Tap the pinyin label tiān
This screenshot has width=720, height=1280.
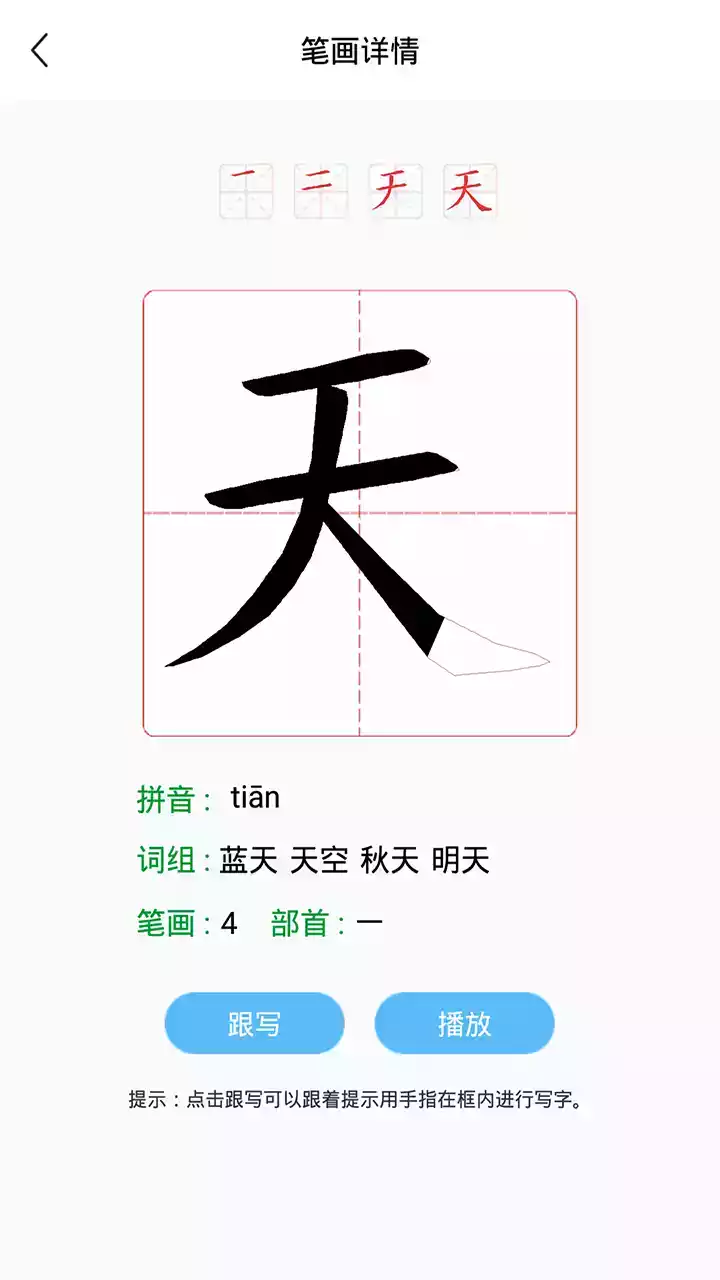253,797
